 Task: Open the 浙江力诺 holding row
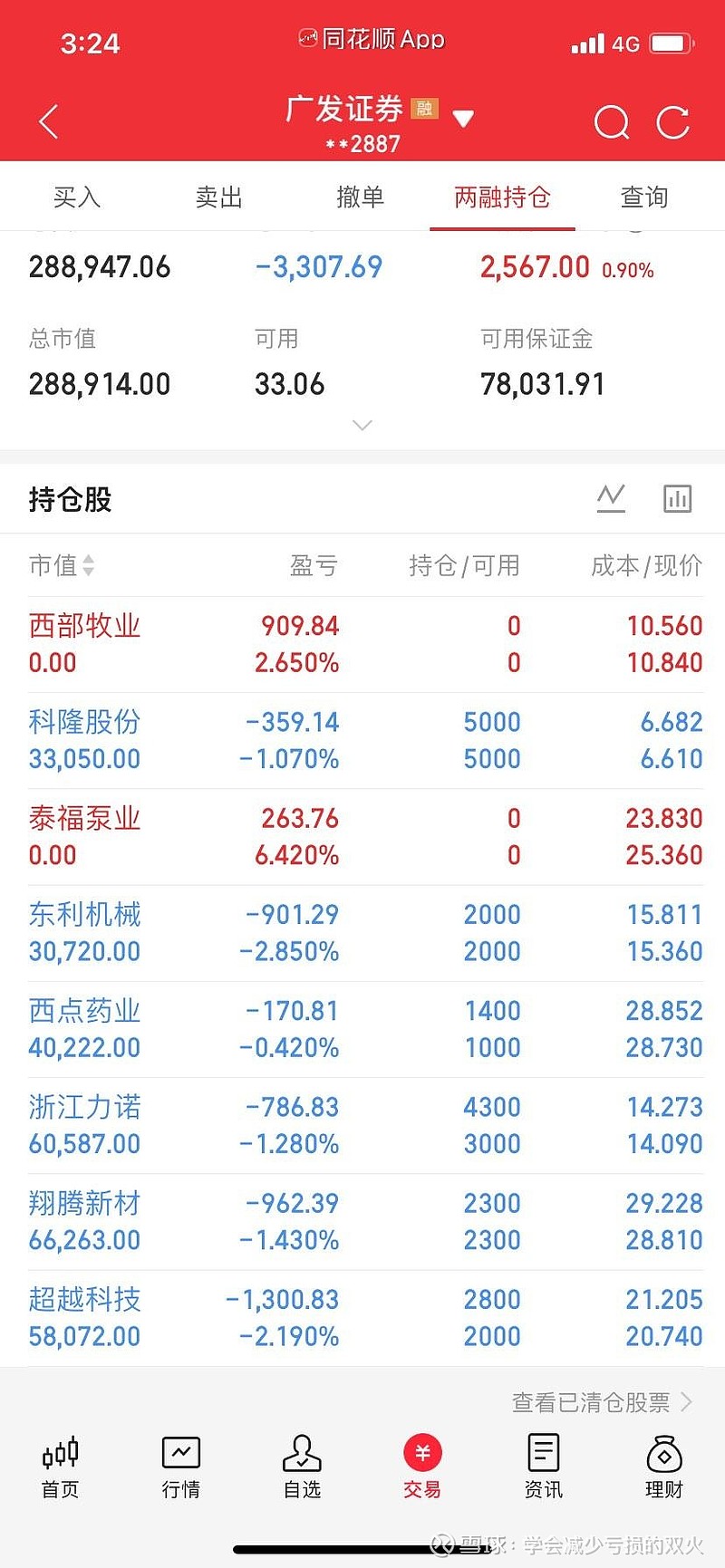(362, 1125)
